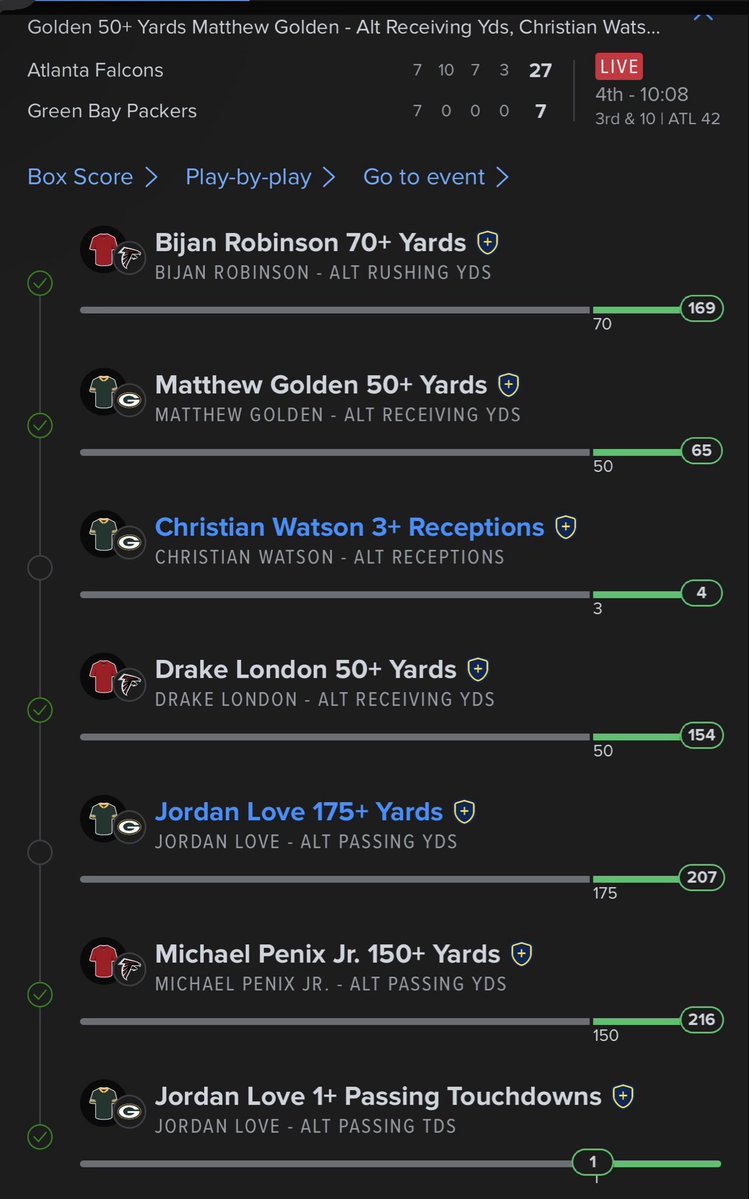The width and height of the screenshot is (749, 1199).
Task: Open the Box Score link
Action: (x=92, y=177)
